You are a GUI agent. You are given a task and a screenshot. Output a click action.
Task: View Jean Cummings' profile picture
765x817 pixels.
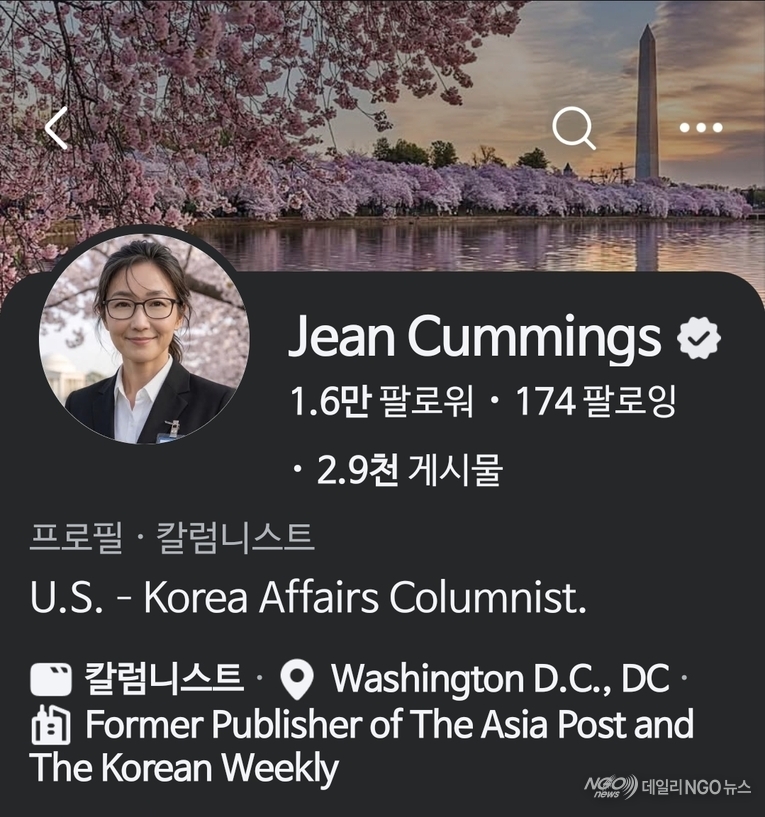tap(144, 340)
